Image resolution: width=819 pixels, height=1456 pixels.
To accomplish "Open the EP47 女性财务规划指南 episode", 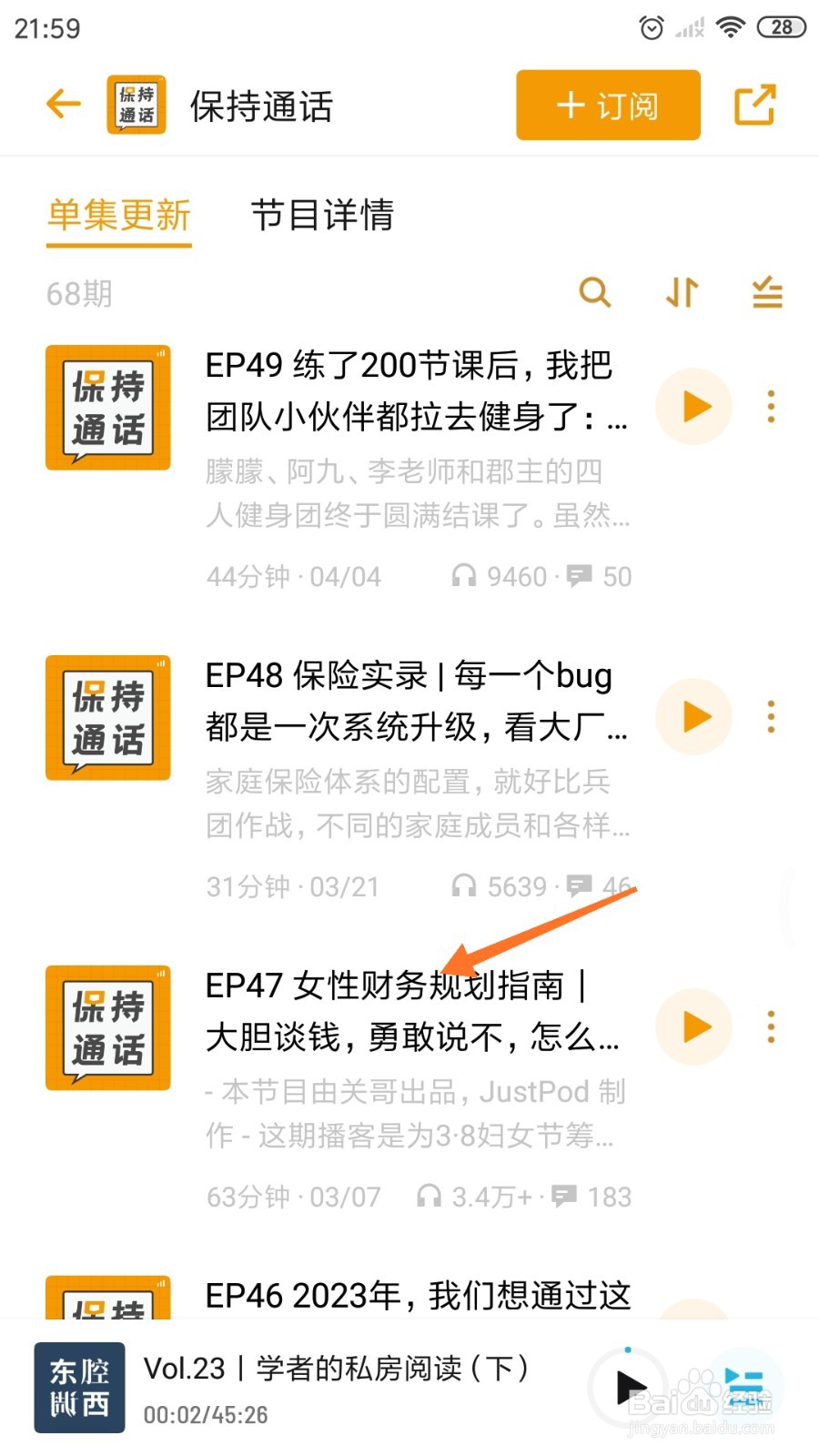I will [x=415, y=1012].
